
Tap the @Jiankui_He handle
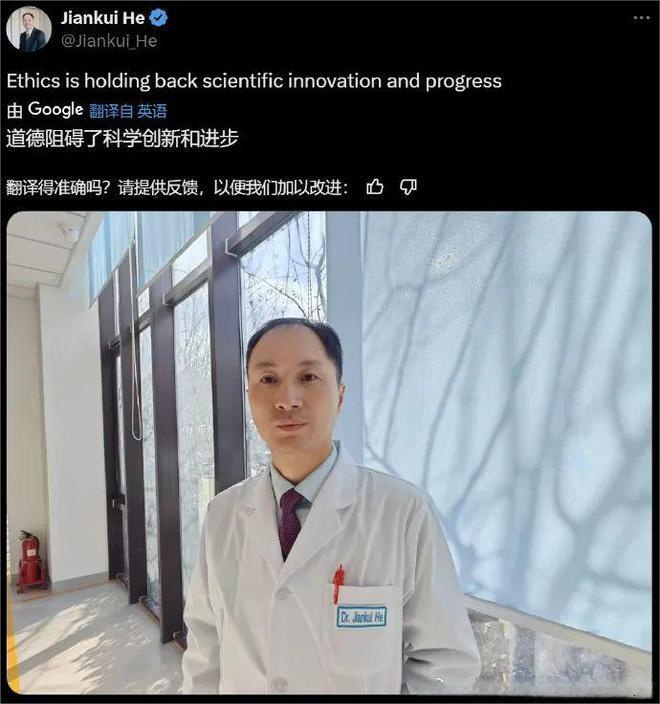(109, 41)
